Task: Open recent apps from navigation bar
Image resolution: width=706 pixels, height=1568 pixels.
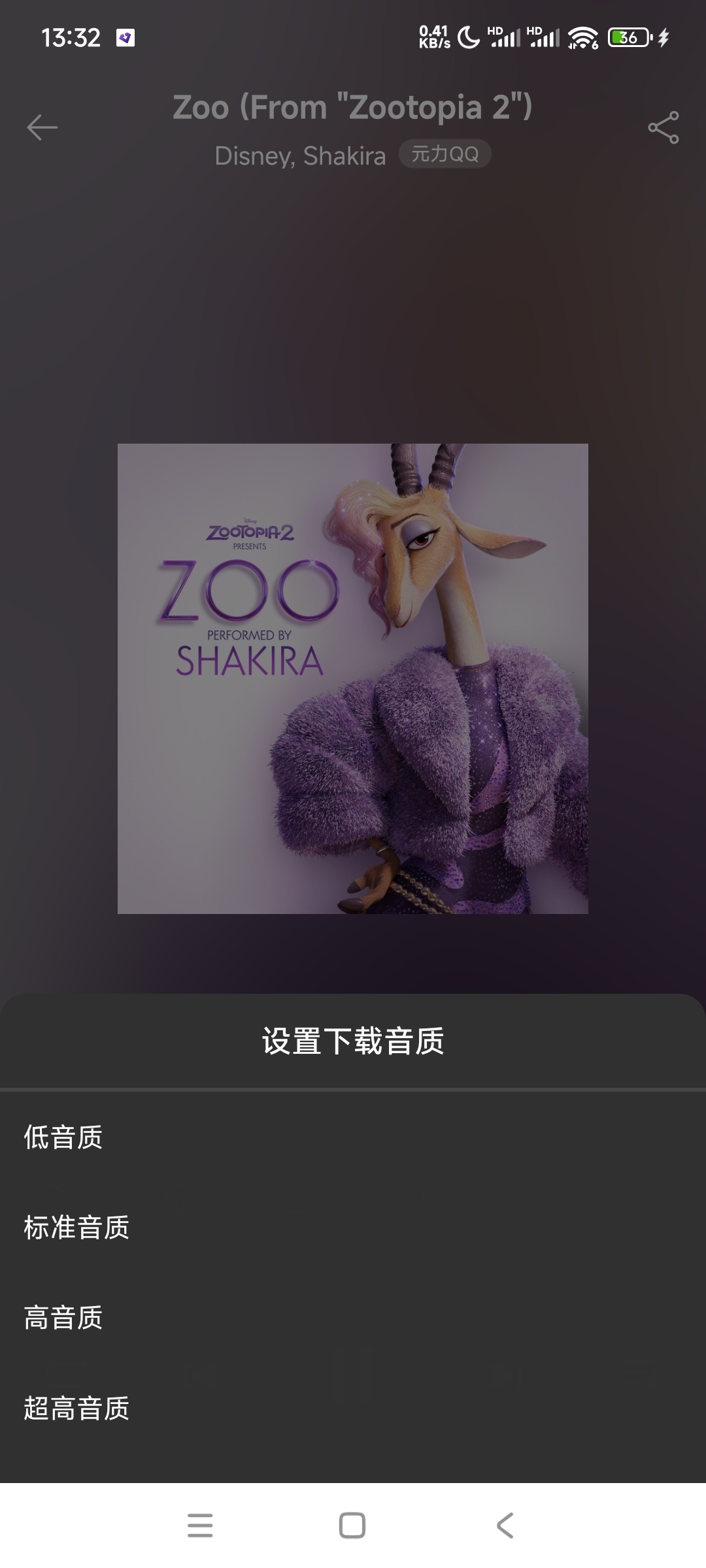Action: point(200,1526)
